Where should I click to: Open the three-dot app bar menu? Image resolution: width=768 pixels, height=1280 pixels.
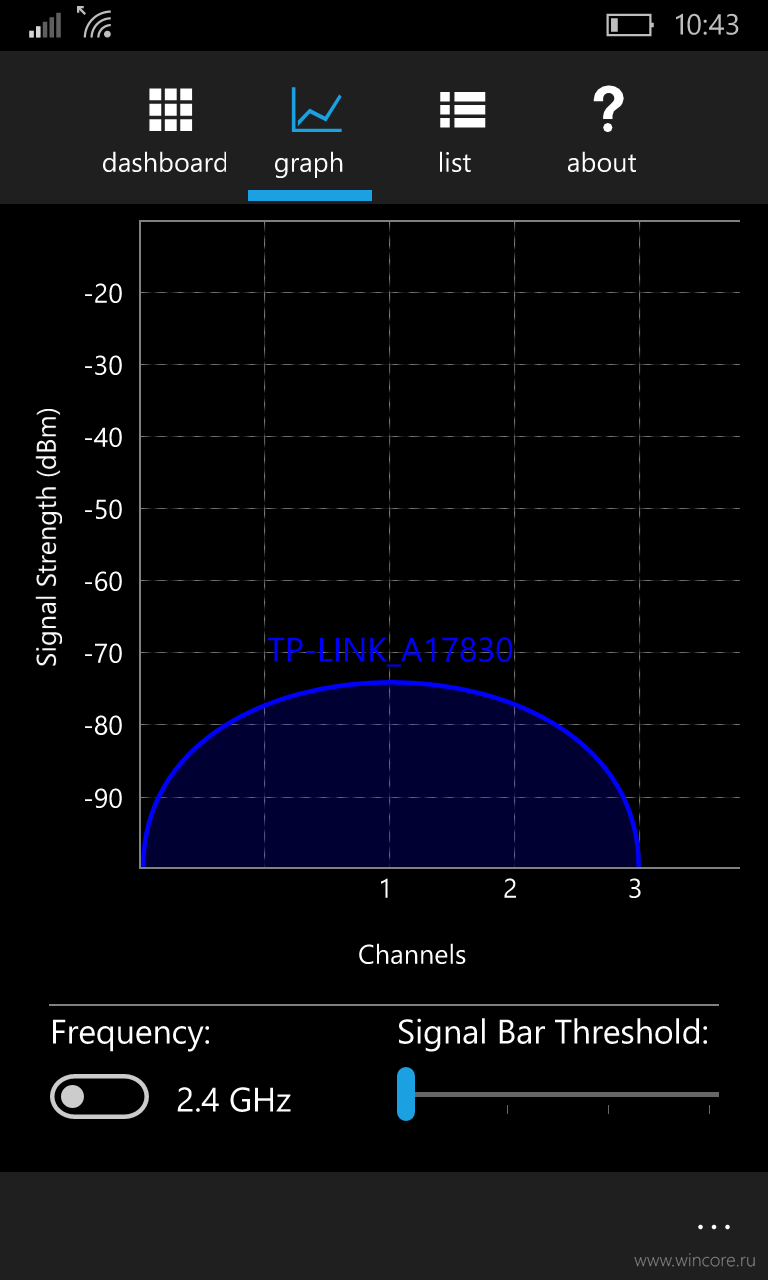[714, 1226]
